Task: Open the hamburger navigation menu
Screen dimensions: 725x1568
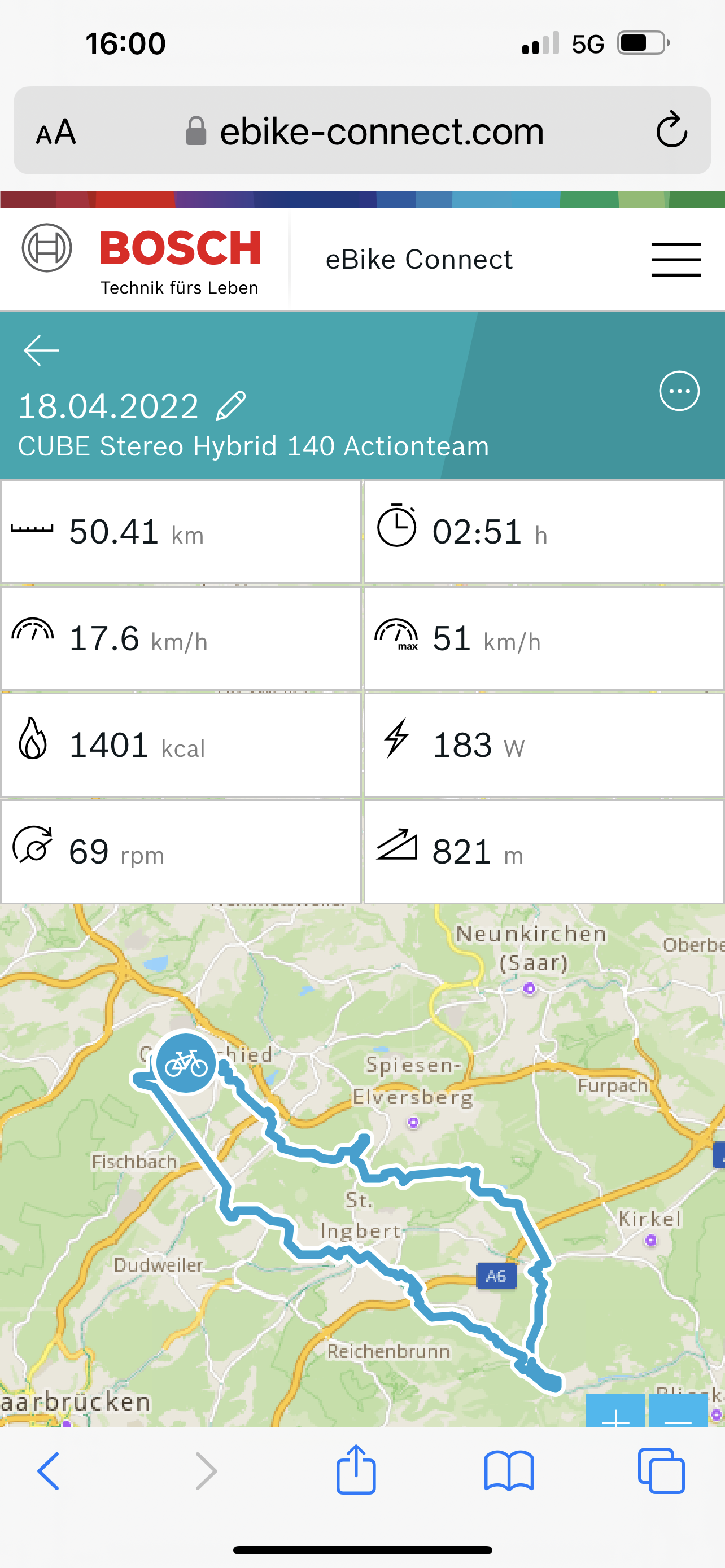Action: 676,259
